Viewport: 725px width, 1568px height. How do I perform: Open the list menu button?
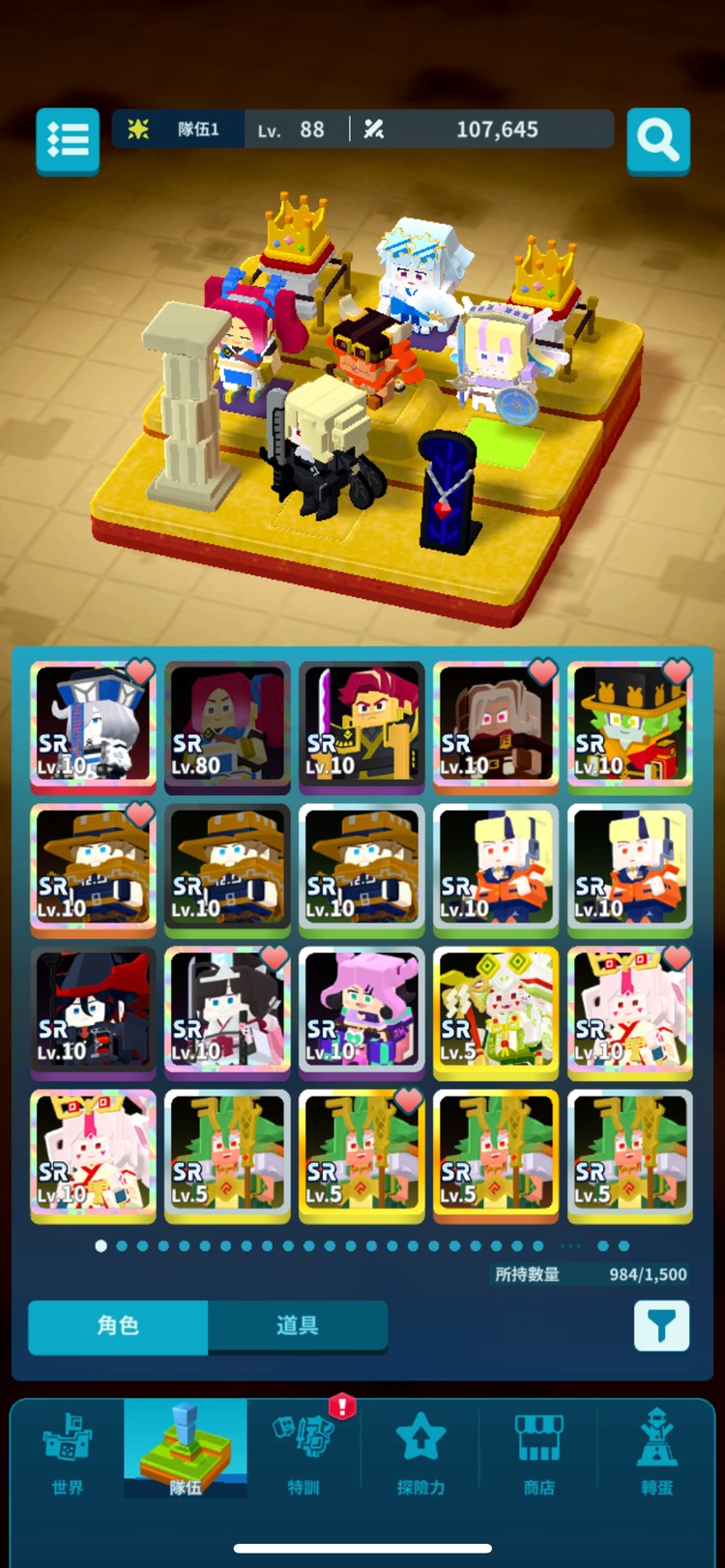tap(68, 141)
